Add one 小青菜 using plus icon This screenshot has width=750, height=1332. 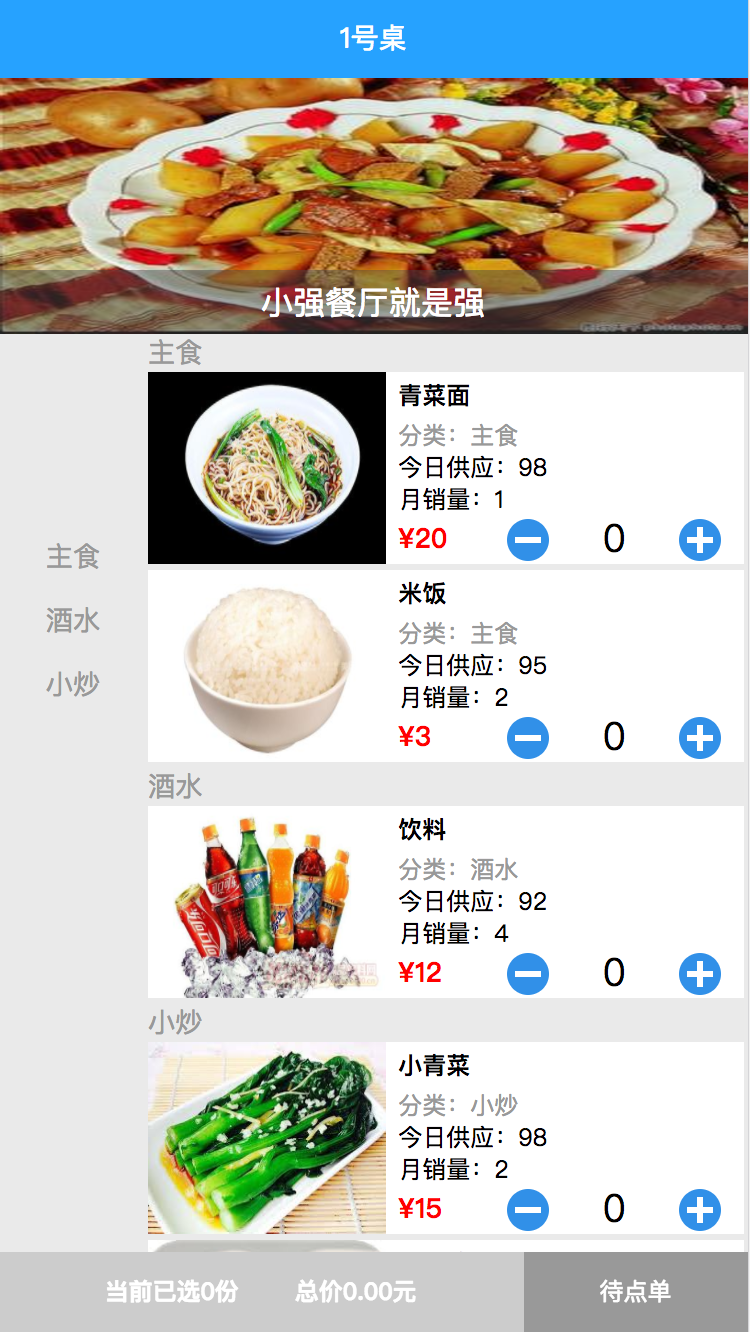pyautogui.click(x=700, y=1210)
